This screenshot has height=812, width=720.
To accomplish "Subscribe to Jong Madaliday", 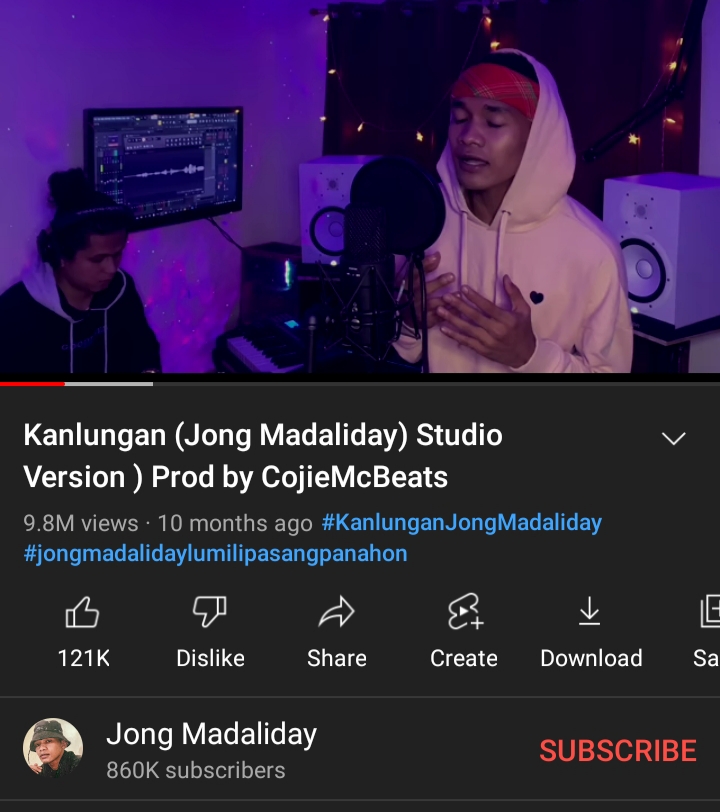I will click(x=617, y=750).
